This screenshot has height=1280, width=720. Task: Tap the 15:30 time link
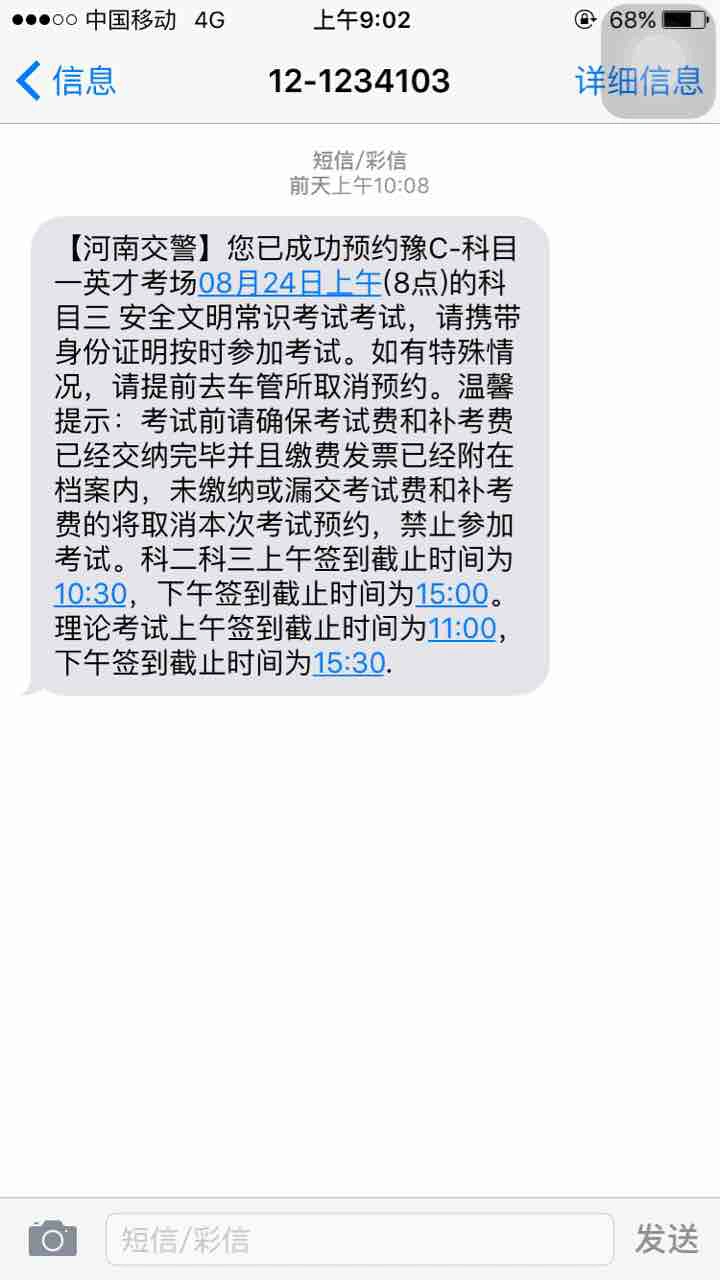348,662
